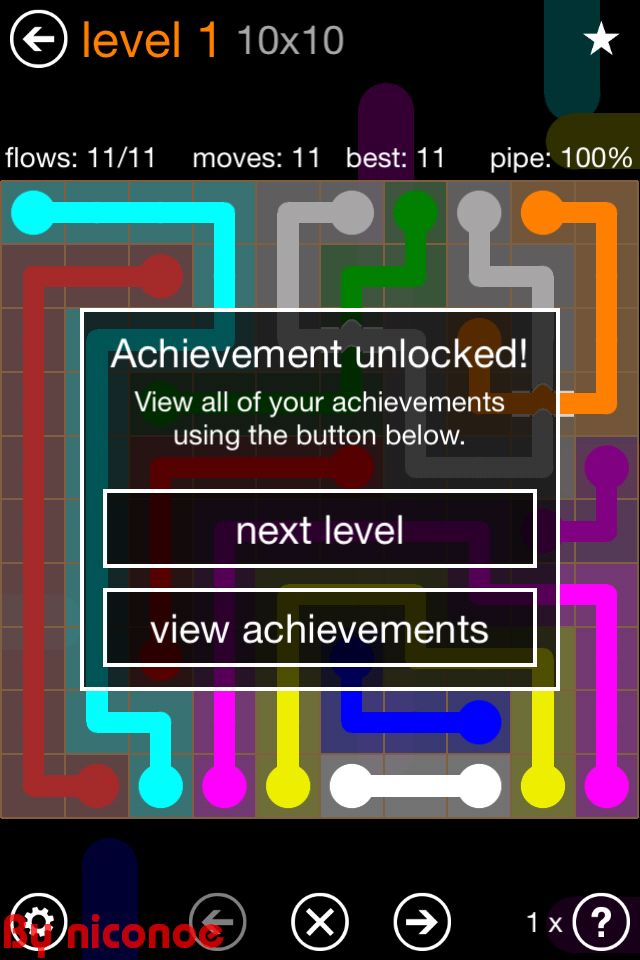Go back using the arrow icon
The image size is (640, 960).
click(38, 40)
